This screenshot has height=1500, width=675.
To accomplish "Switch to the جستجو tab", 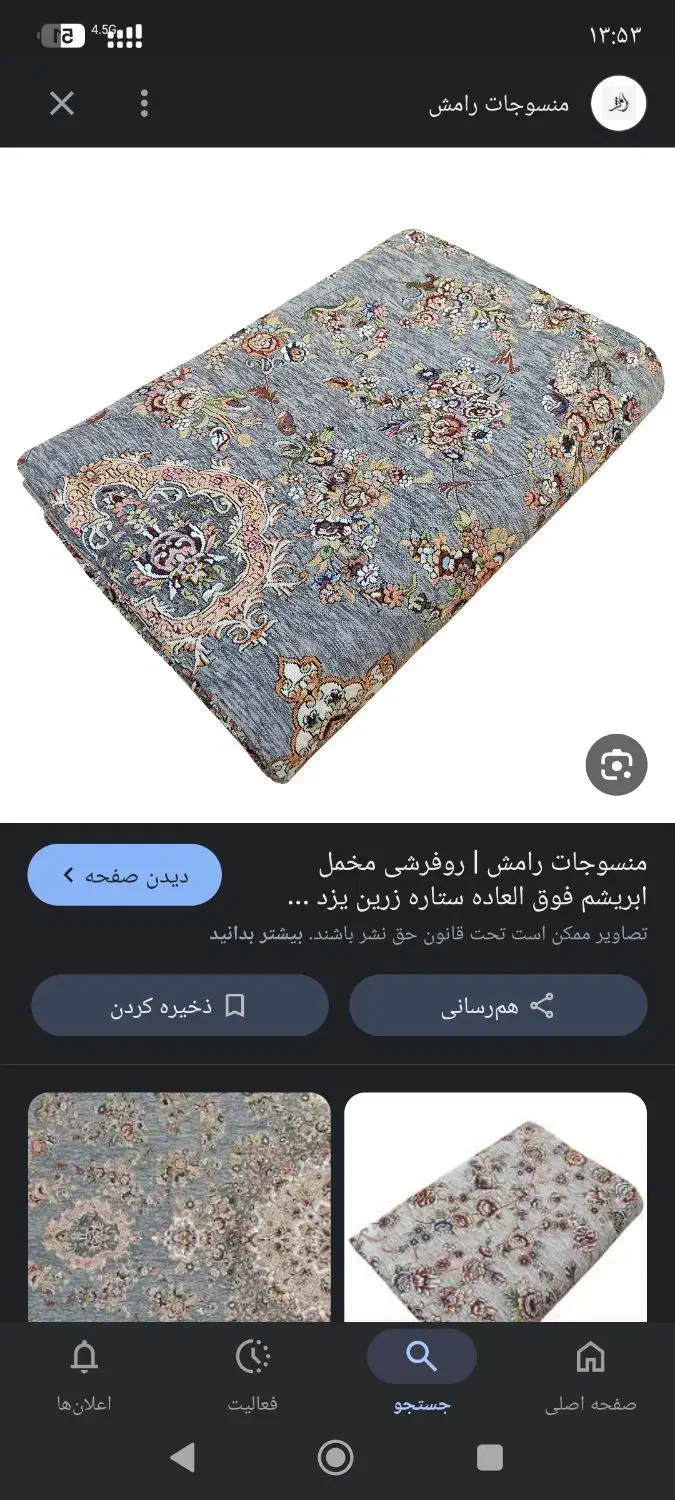I will [x=421, y=1375].
